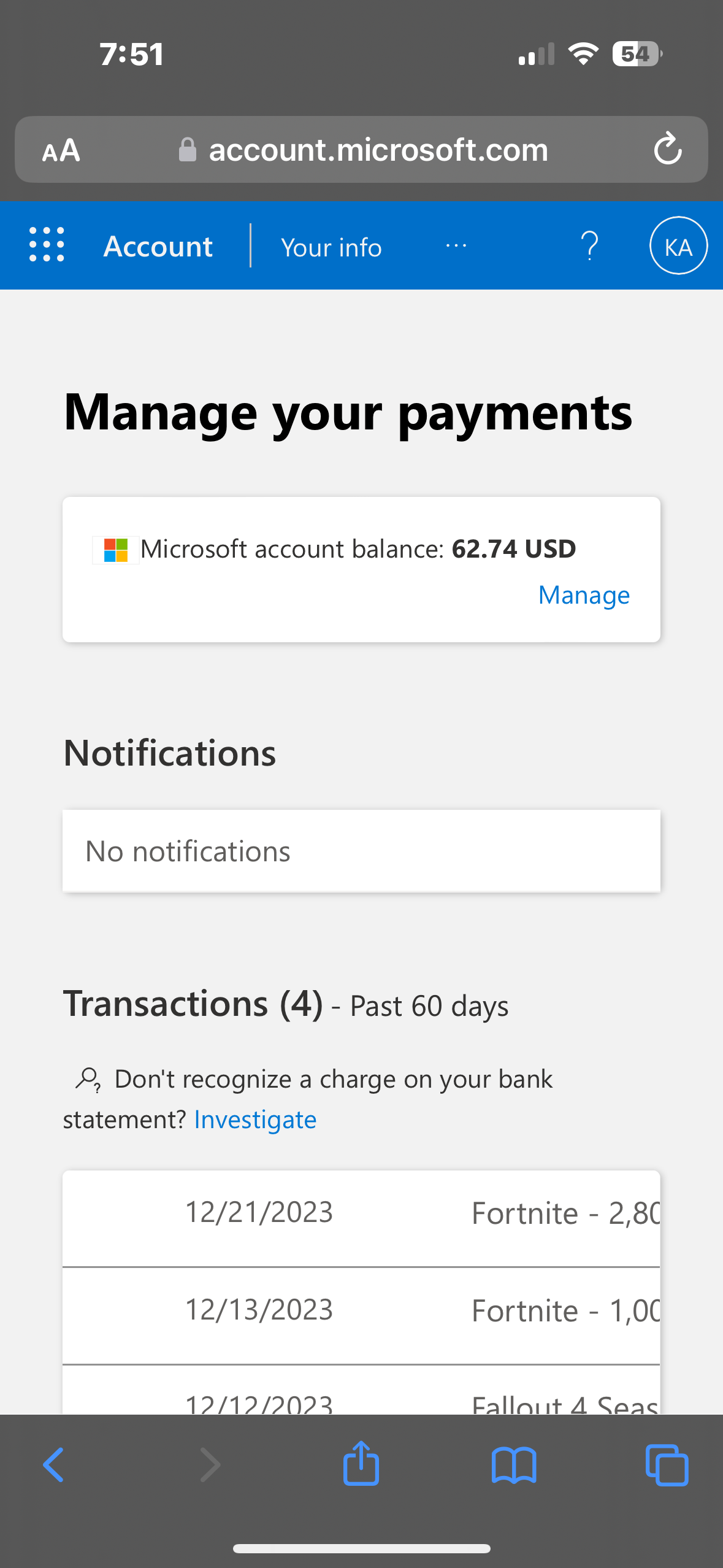Expand the three-dot navigation overflow menu

pos(456,246)
